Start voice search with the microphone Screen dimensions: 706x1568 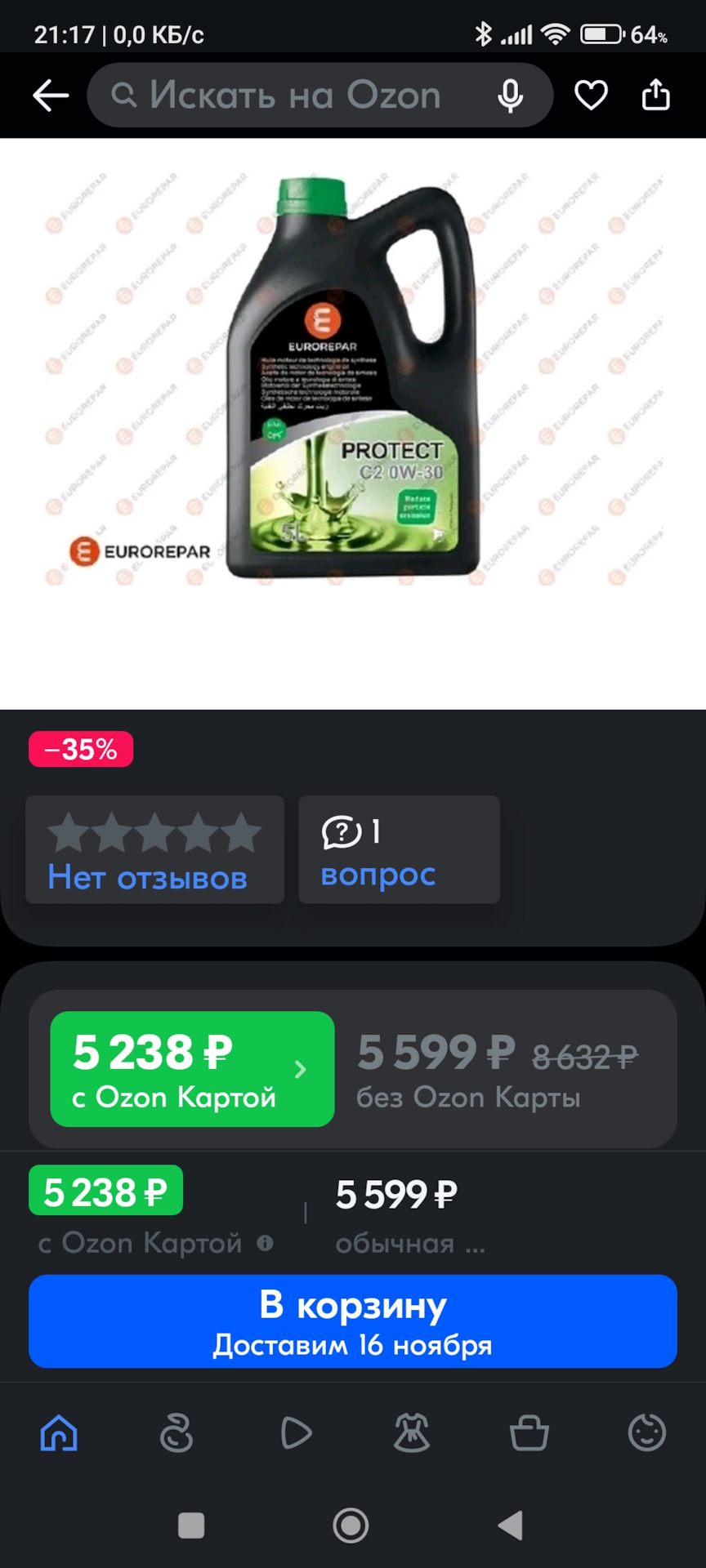(511, 96)
